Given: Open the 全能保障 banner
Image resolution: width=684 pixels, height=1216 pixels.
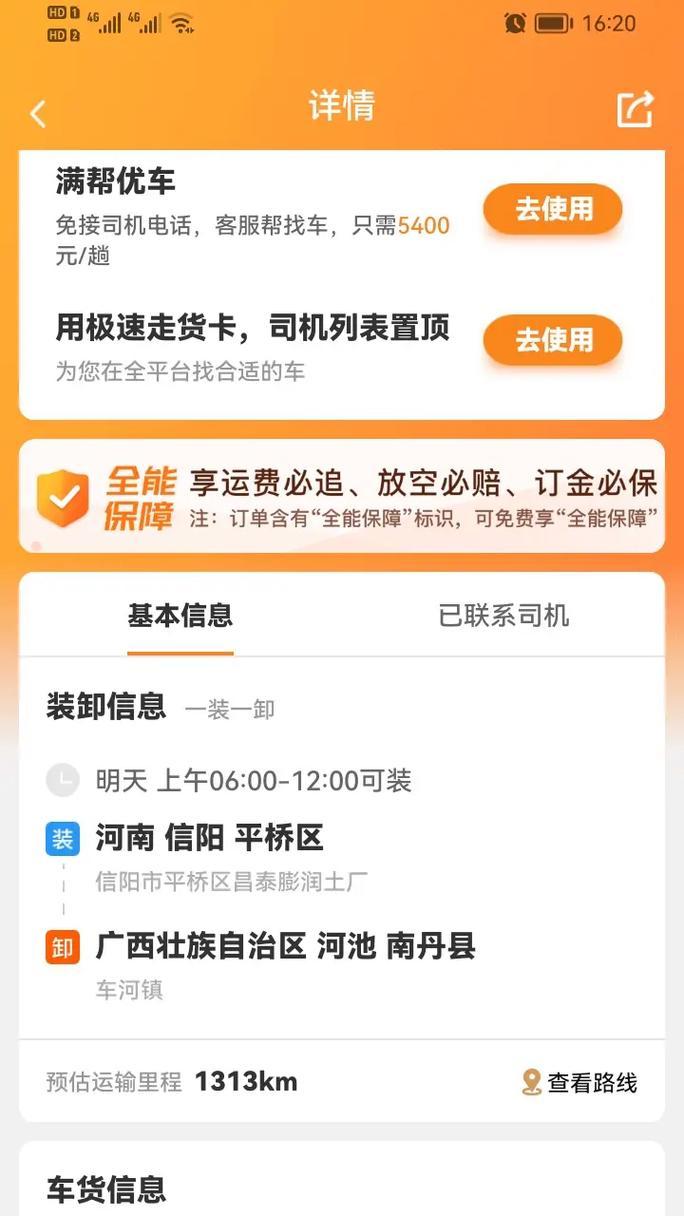Looking at the screenshot, I should click(342, 496).
